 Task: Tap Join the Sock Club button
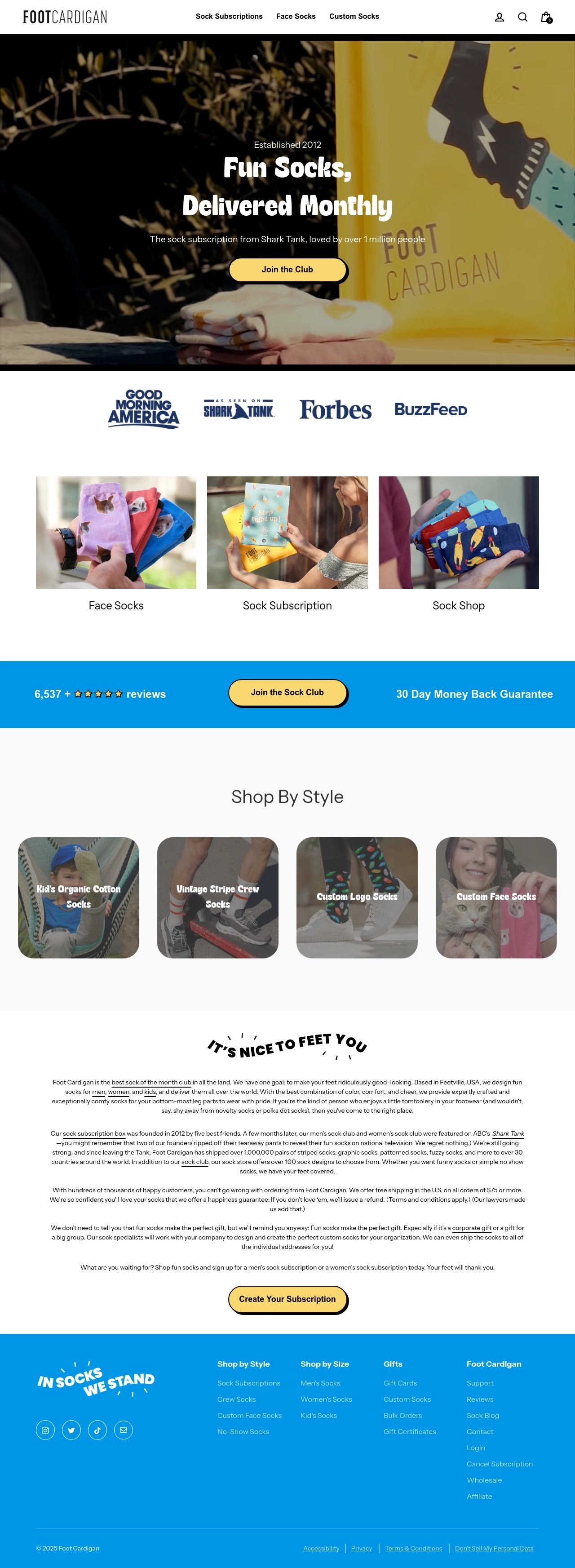coord(287,693)
